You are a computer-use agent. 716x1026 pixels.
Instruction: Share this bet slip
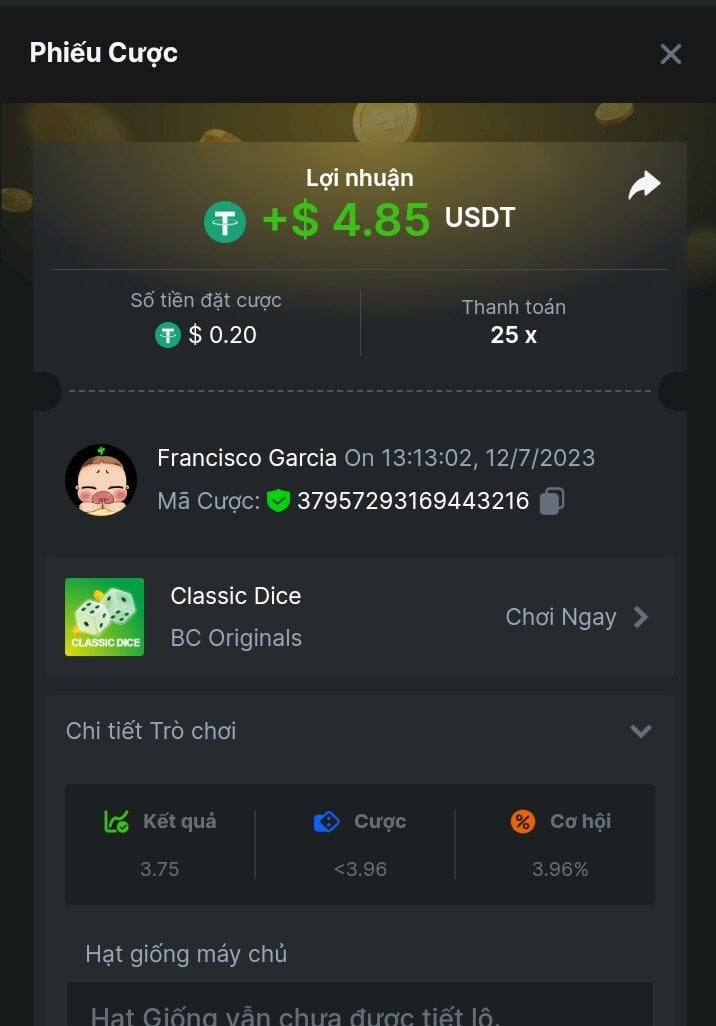click(x=644, y=185)
